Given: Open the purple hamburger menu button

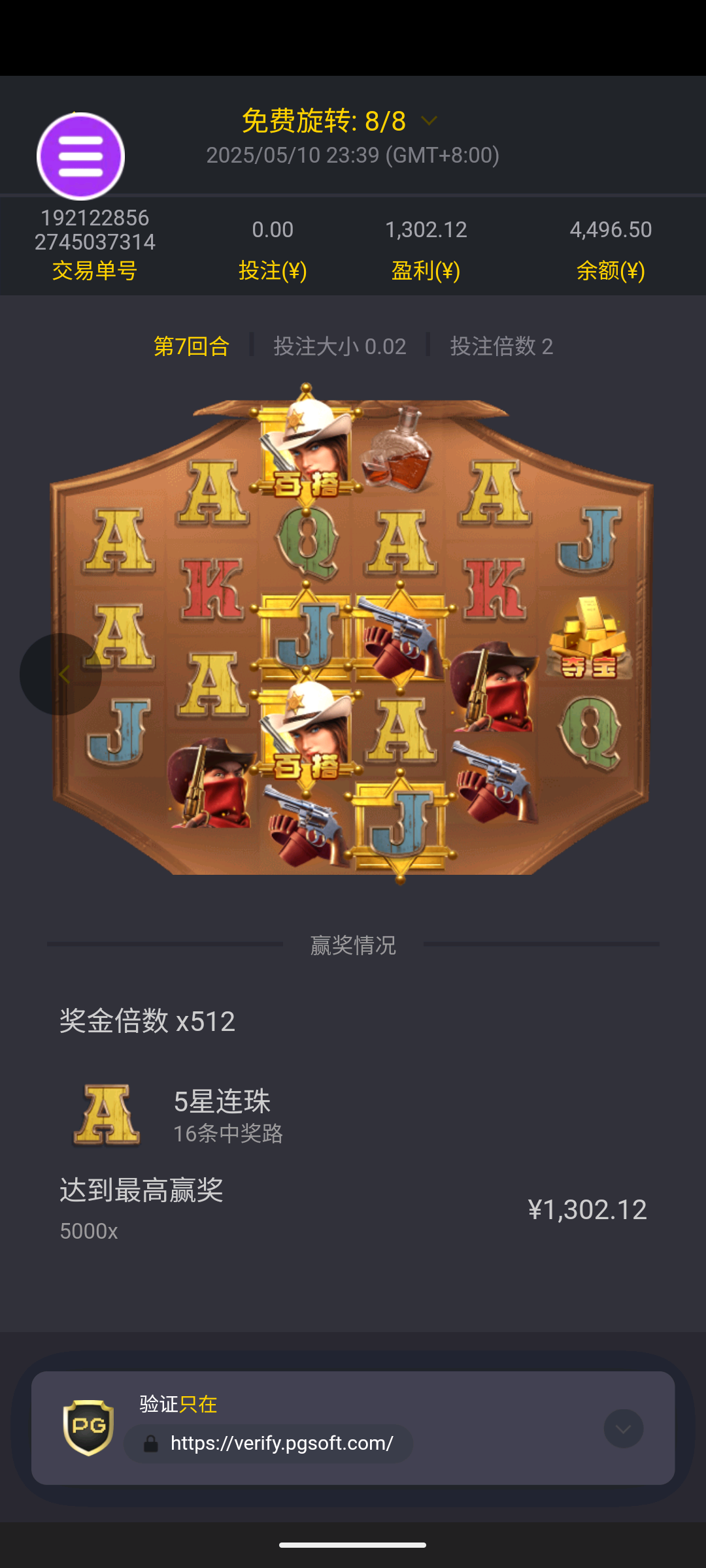Looking at the screenshot, I should coord(80,156).
